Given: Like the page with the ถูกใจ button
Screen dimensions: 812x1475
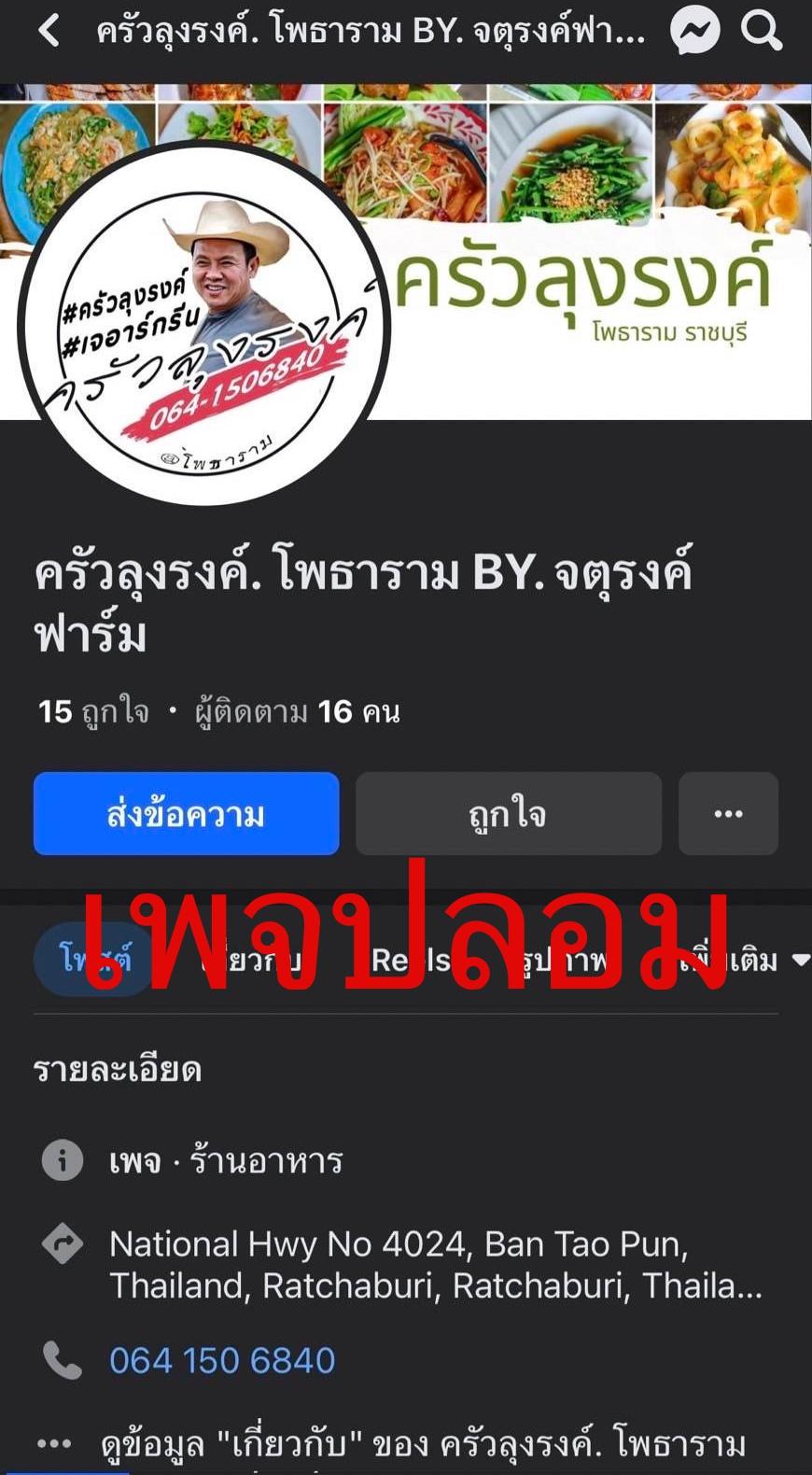Looking at the screenshot, I should pyautogui.click(x=509, y=814).
